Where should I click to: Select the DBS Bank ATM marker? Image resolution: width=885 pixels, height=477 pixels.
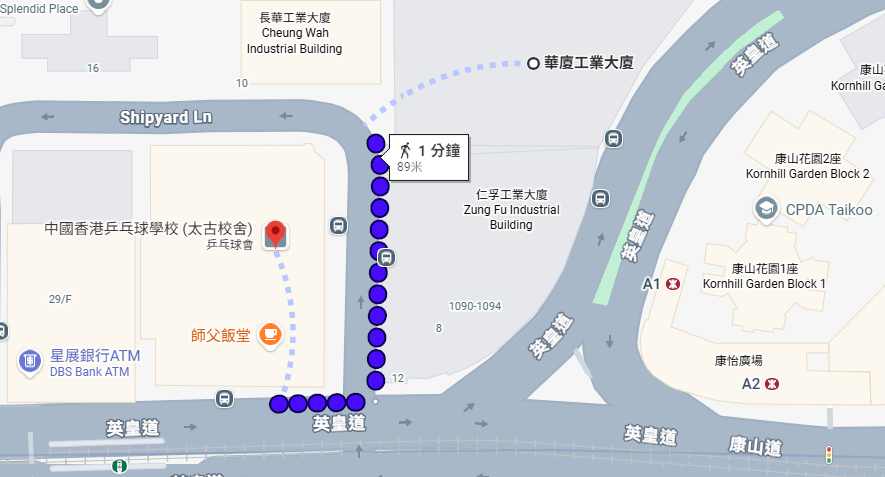pyautogui.click(x=29, y=359)
